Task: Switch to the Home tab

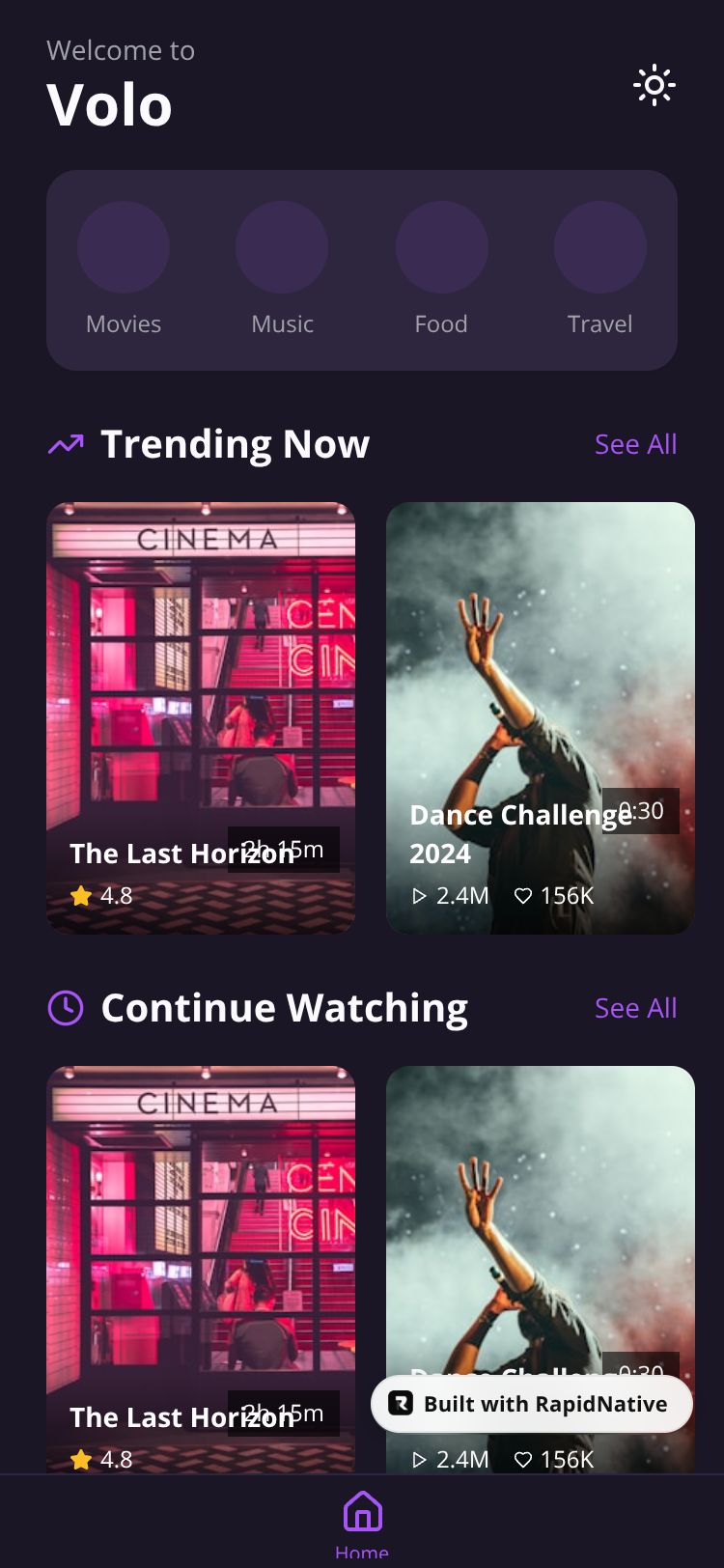Action: click(x=362, y=1524)
